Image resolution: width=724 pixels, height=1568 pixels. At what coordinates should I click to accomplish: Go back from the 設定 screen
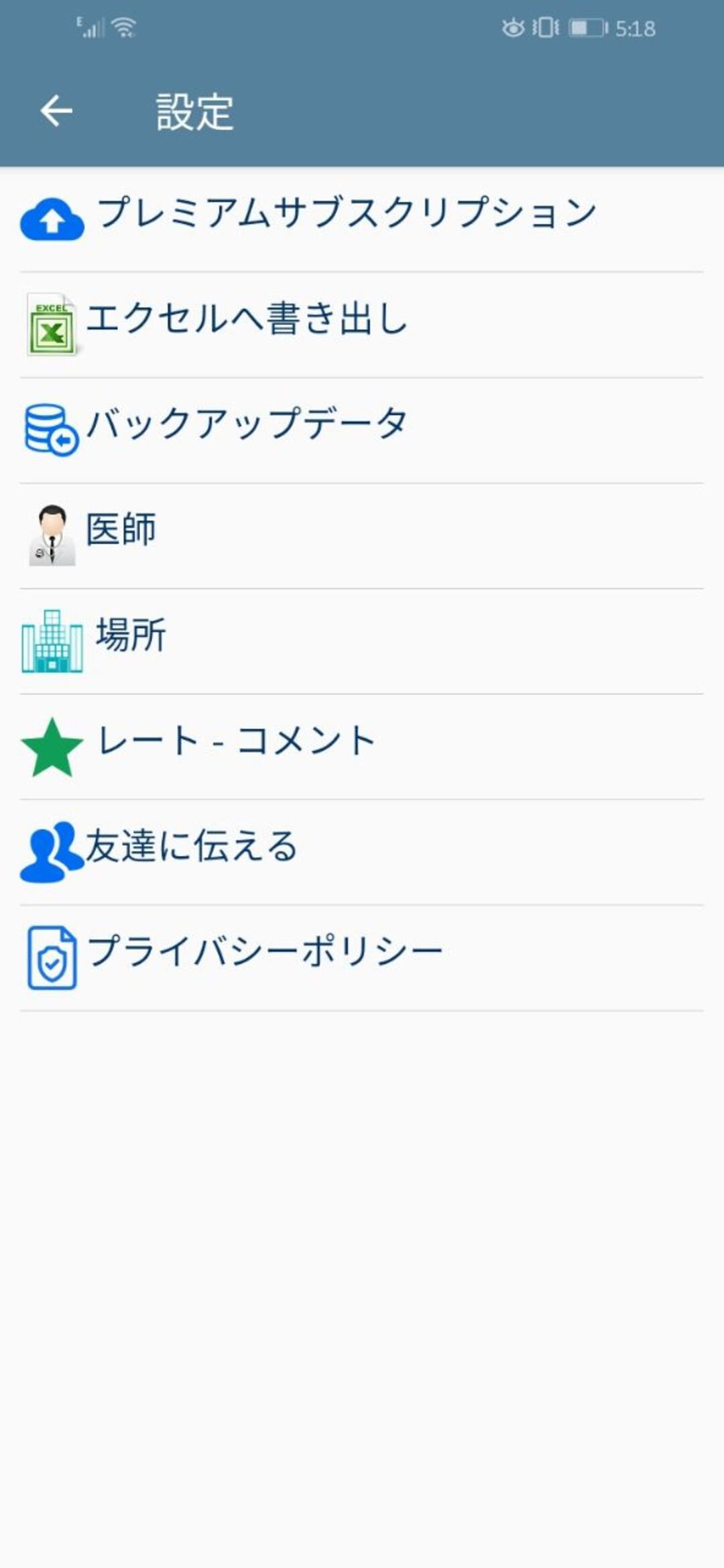(x=56, y=111)
